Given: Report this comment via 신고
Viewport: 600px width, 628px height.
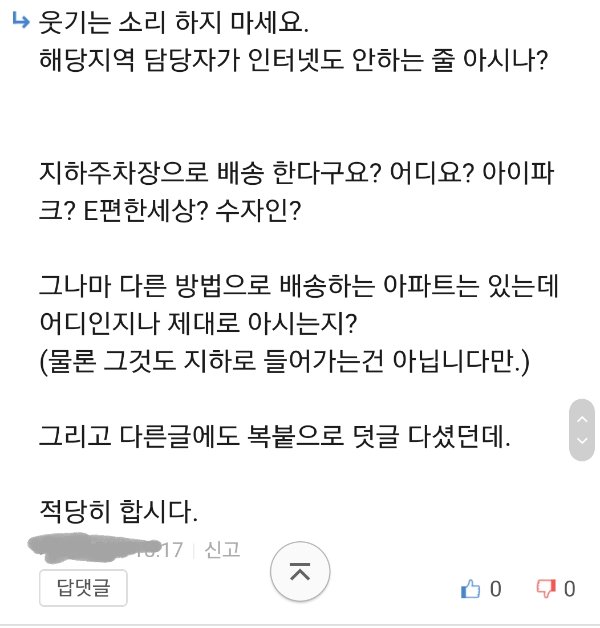Looking at the screenshot, I should (222, 550).
